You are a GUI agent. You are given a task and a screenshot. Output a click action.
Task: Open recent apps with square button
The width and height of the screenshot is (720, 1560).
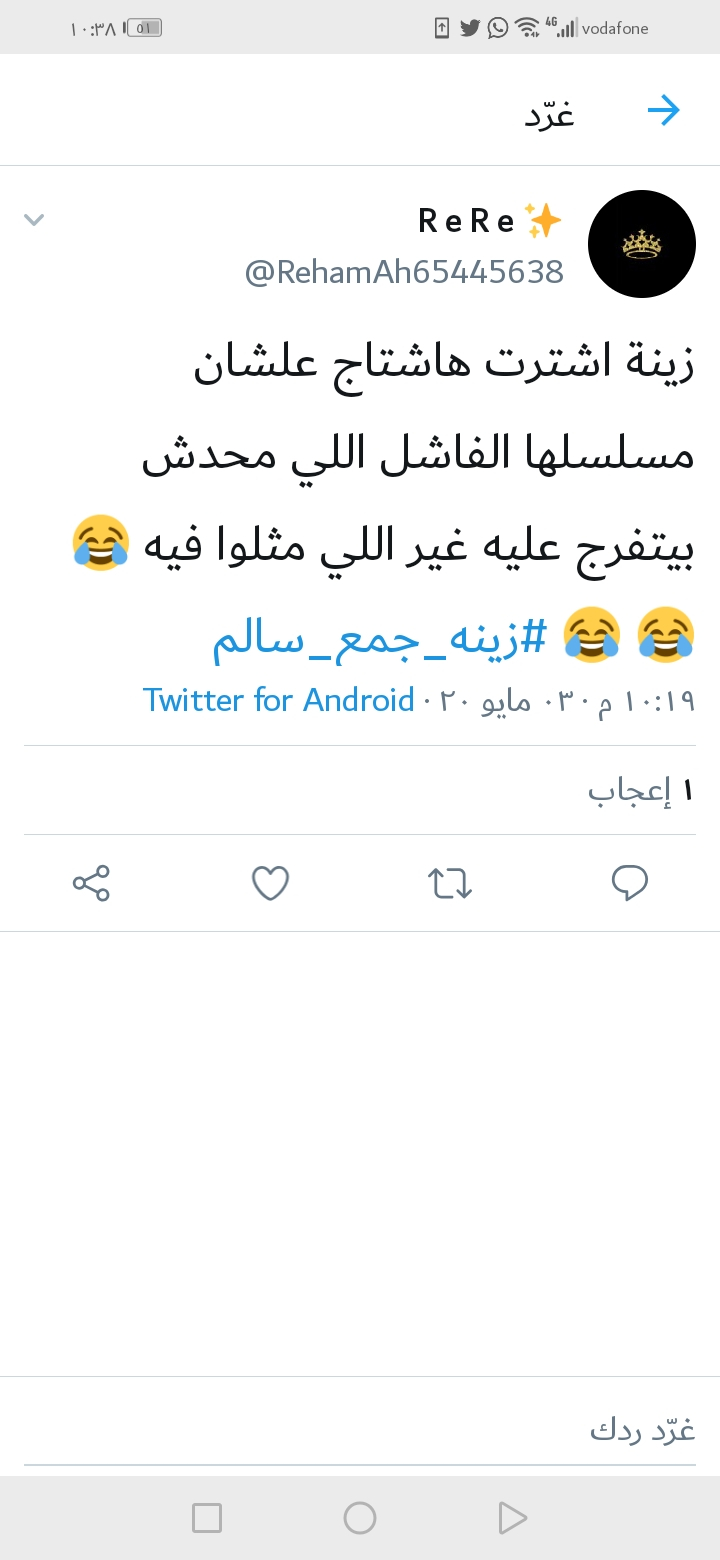pyautogui.click(x=207, y=1518)
